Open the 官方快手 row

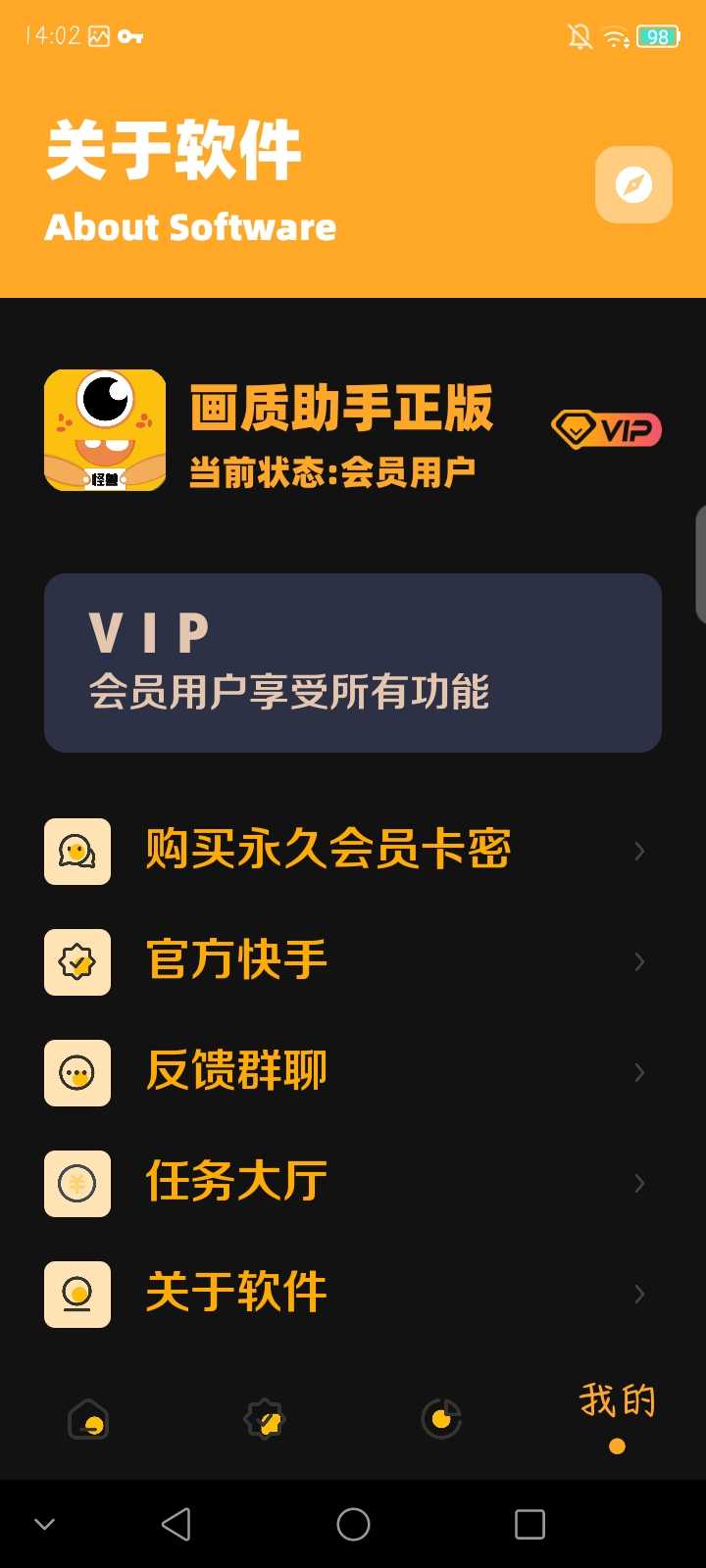pyautogui.click(x=353, y=960)
